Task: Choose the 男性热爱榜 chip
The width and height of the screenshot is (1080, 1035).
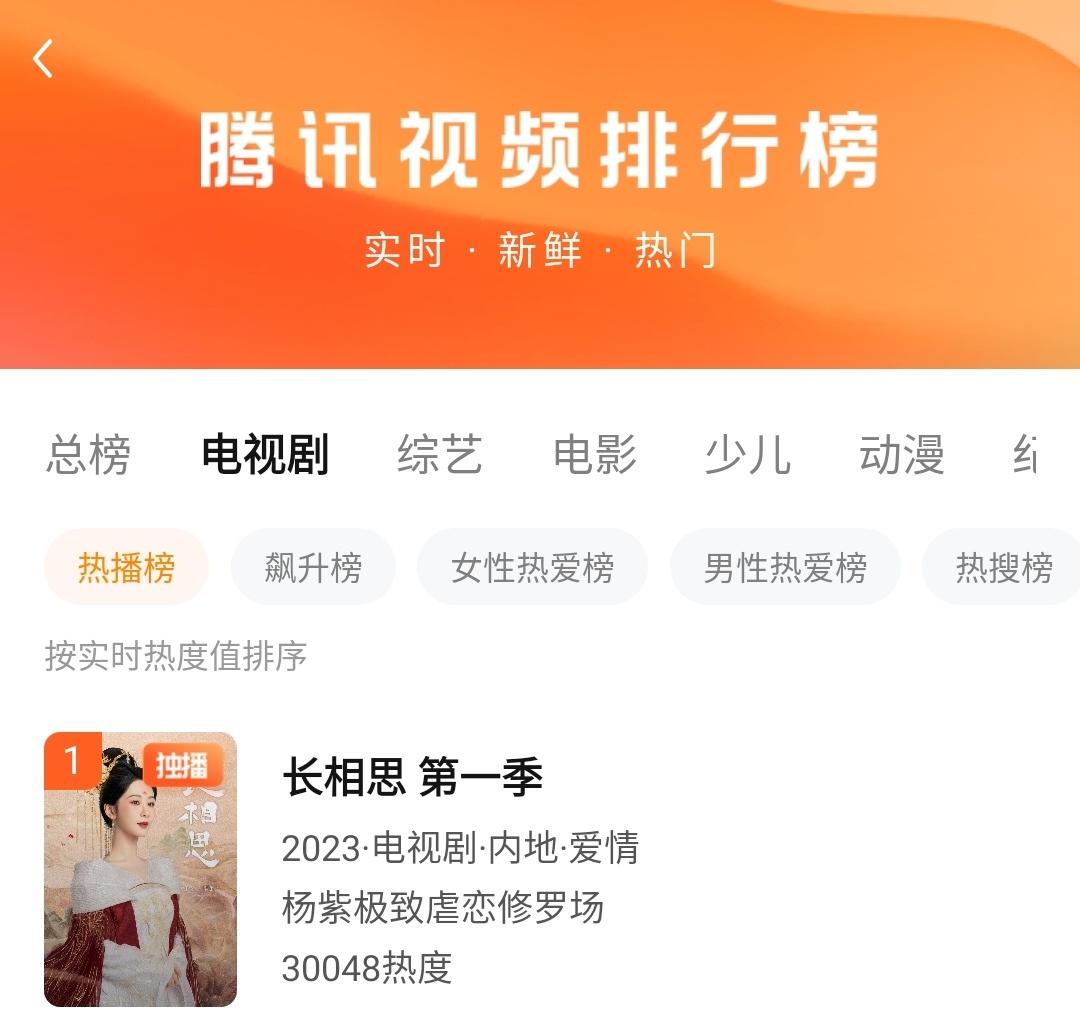Action: [785, 567]
